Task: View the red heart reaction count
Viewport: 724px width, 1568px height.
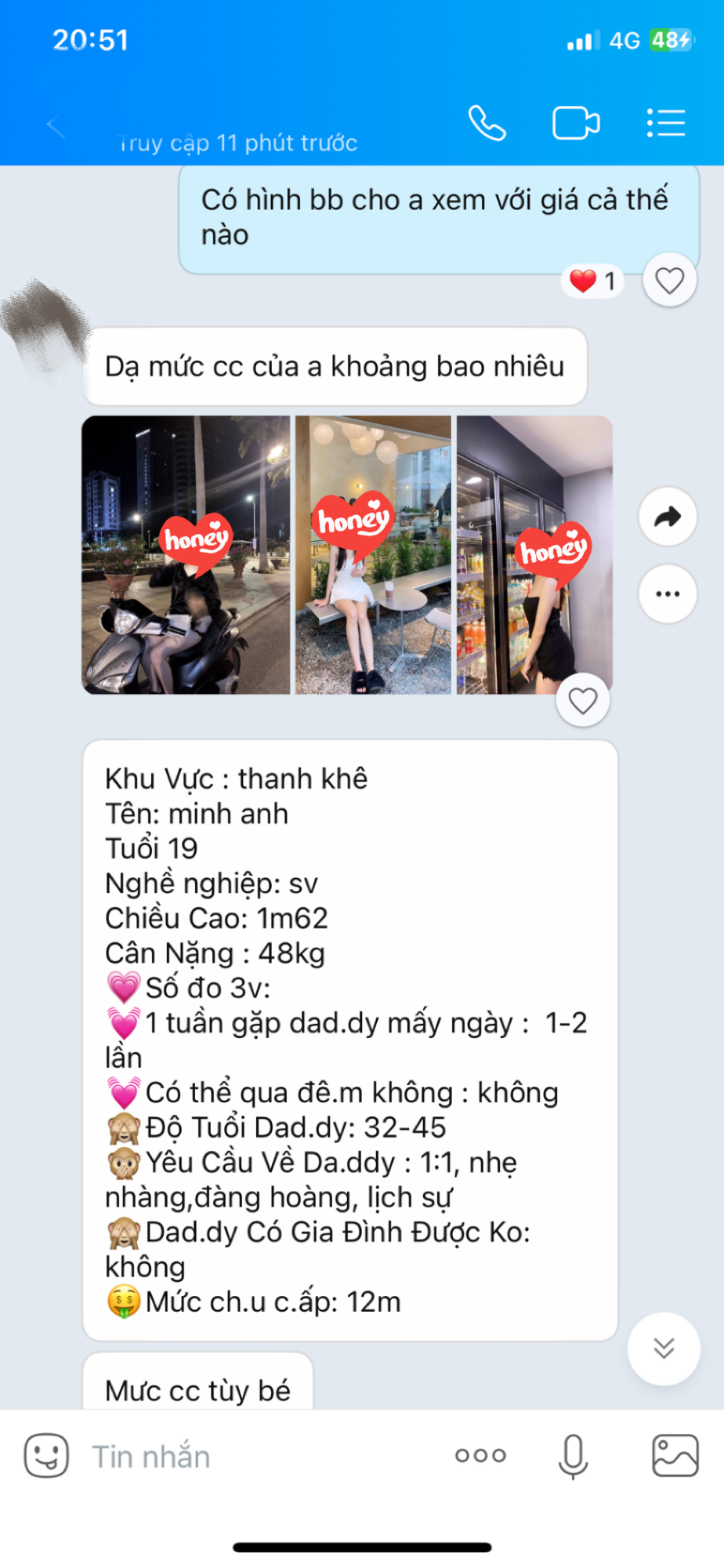Action: pyautogui.click(x=593, y=281)
